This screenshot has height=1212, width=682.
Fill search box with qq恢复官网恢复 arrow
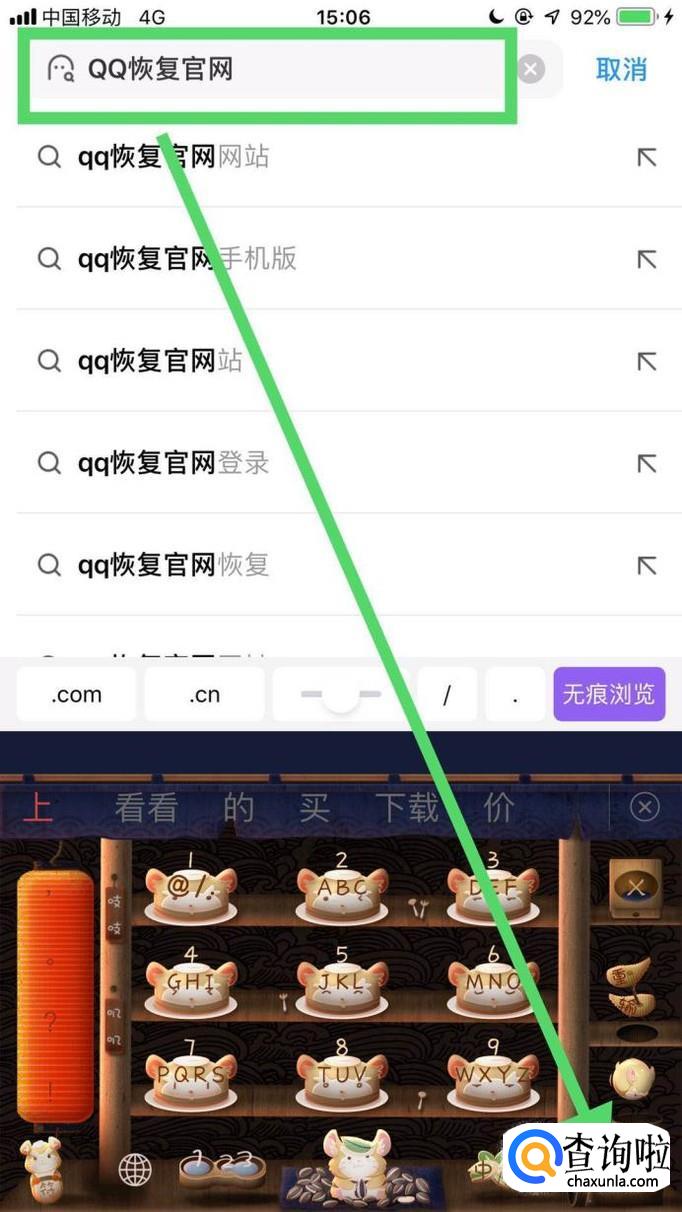tap(647, 565)
